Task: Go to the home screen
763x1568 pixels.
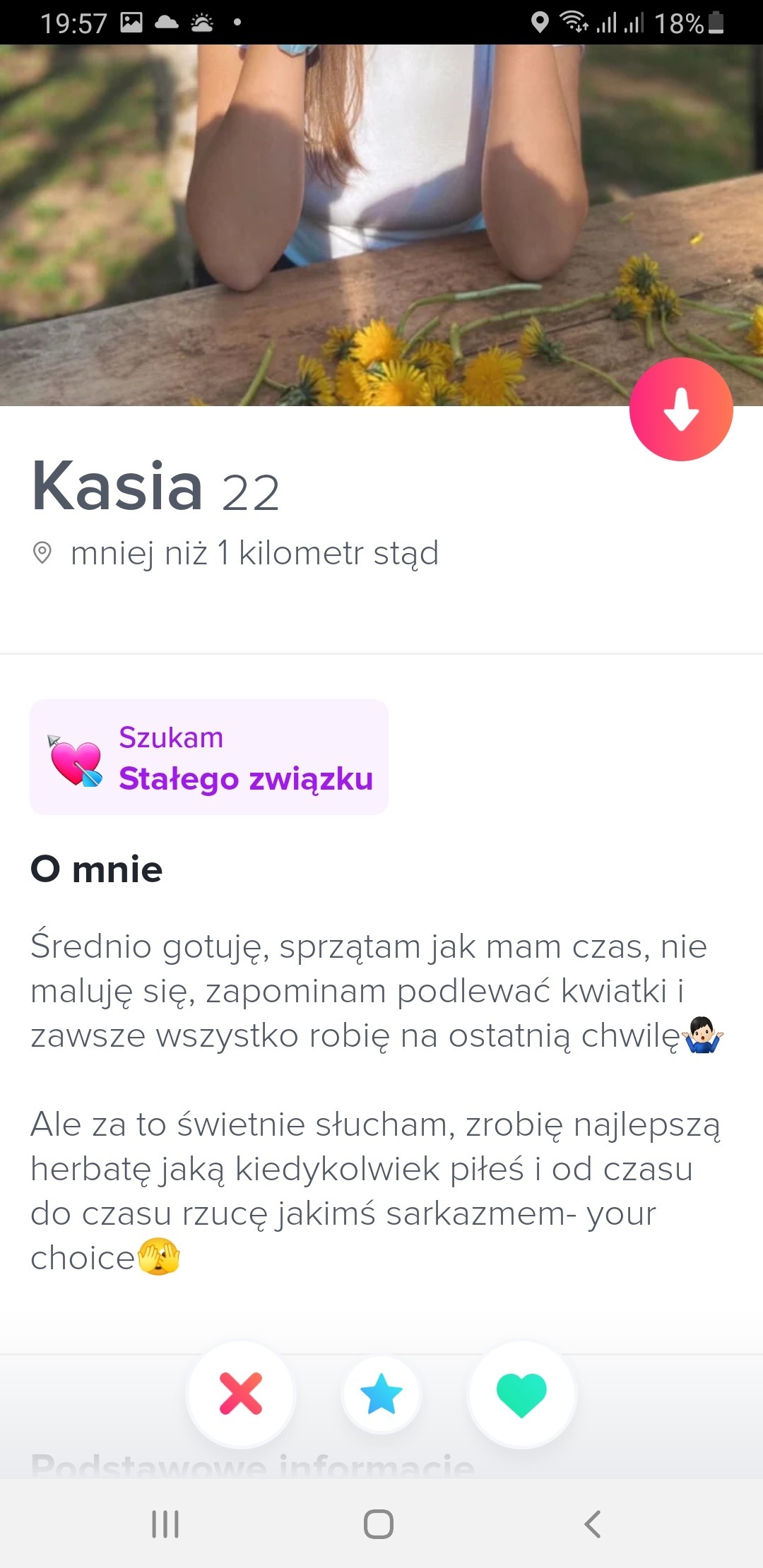Action: point(379,1524)
